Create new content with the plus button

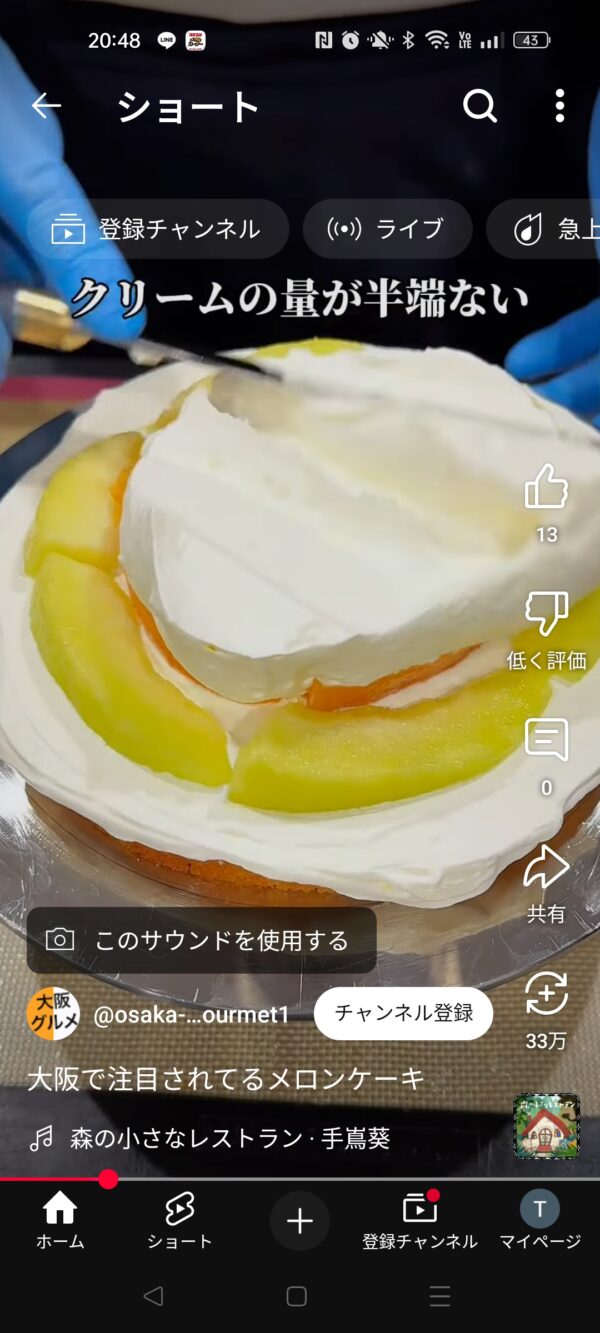[x=299, y=1220]
